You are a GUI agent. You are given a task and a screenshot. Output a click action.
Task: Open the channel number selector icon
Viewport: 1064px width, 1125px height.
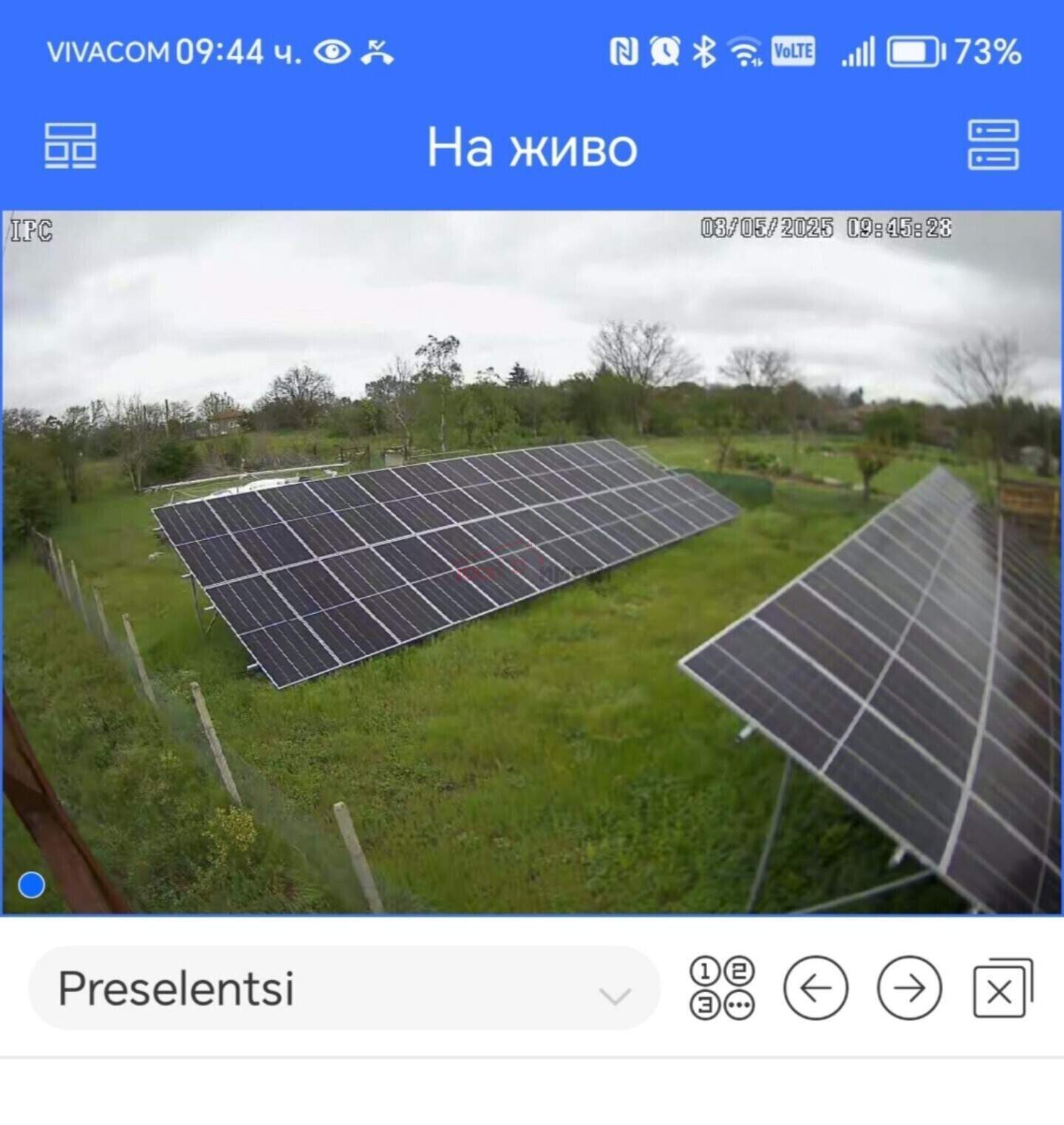[x=722, y=988]
